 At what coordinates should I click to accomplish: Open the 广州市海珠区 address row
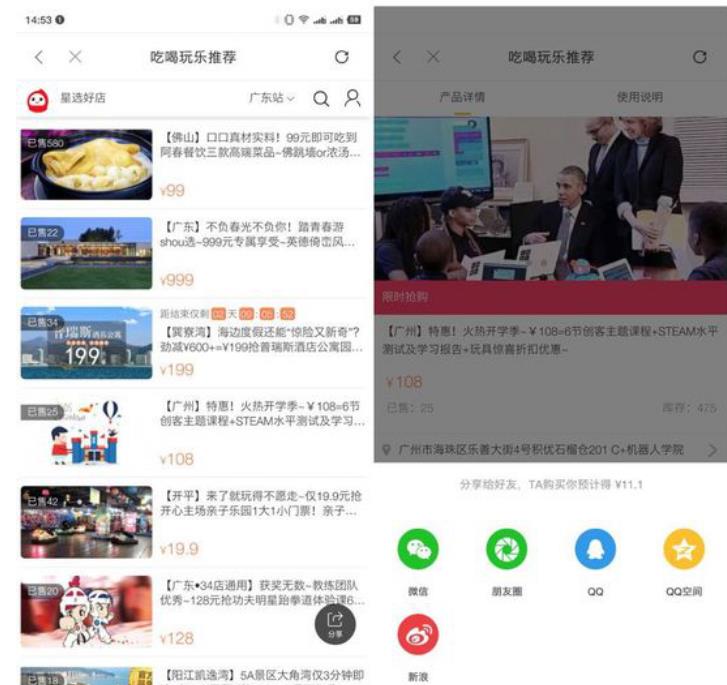pos(550,450)
